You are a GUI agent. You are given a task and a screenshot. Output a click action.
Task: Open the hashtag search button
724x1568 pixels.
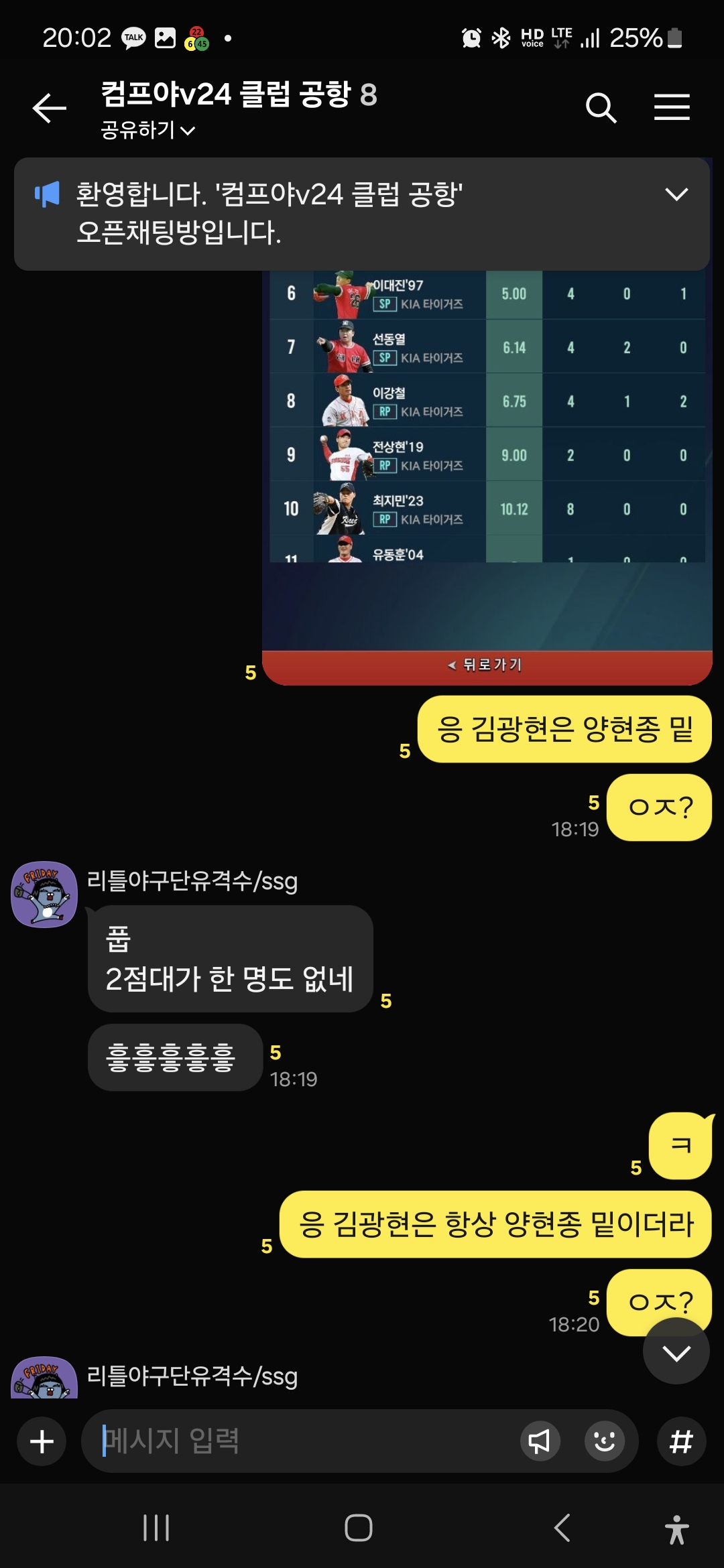(681, 1441)
